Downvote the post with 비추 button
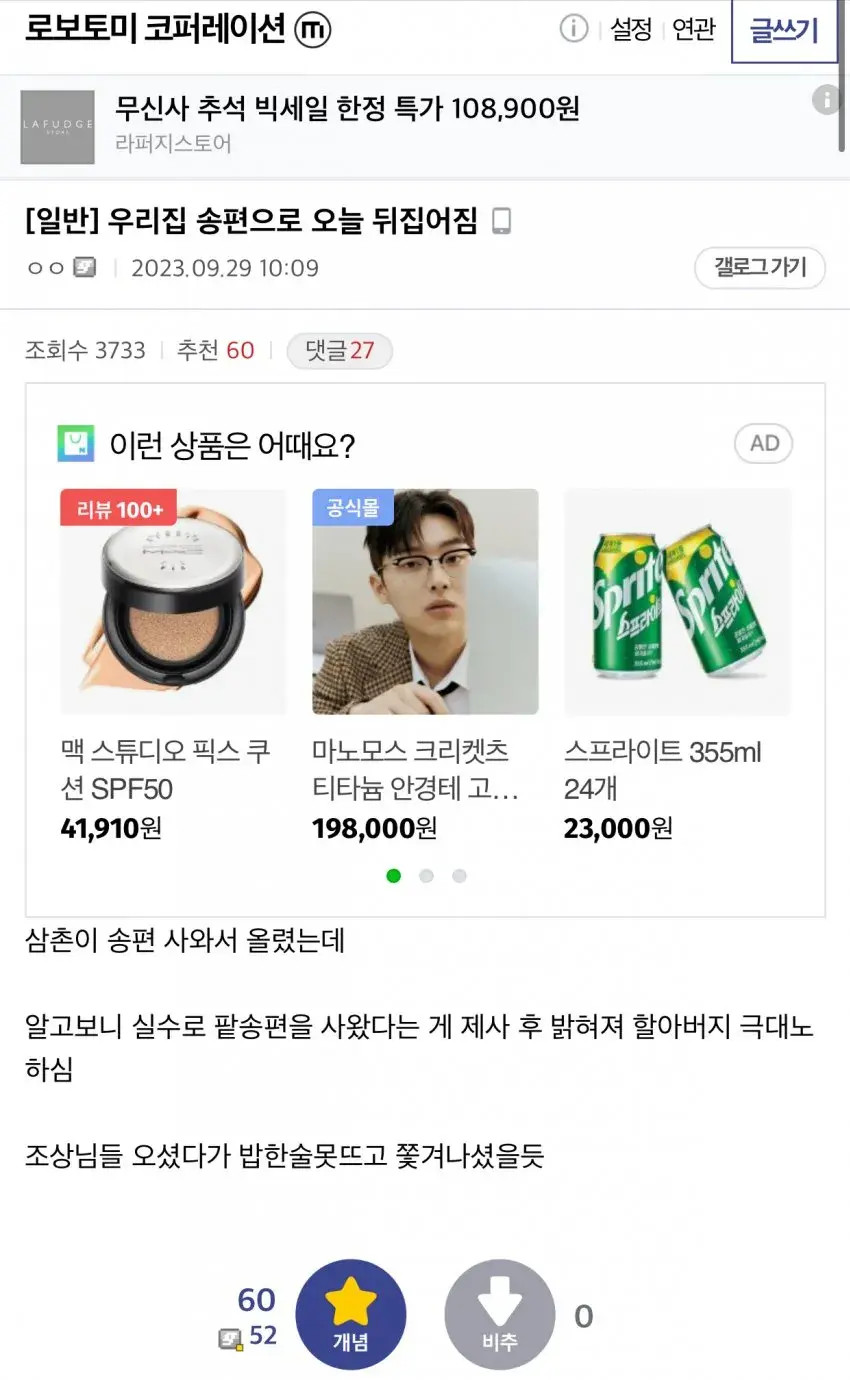 click(499, 1313)
